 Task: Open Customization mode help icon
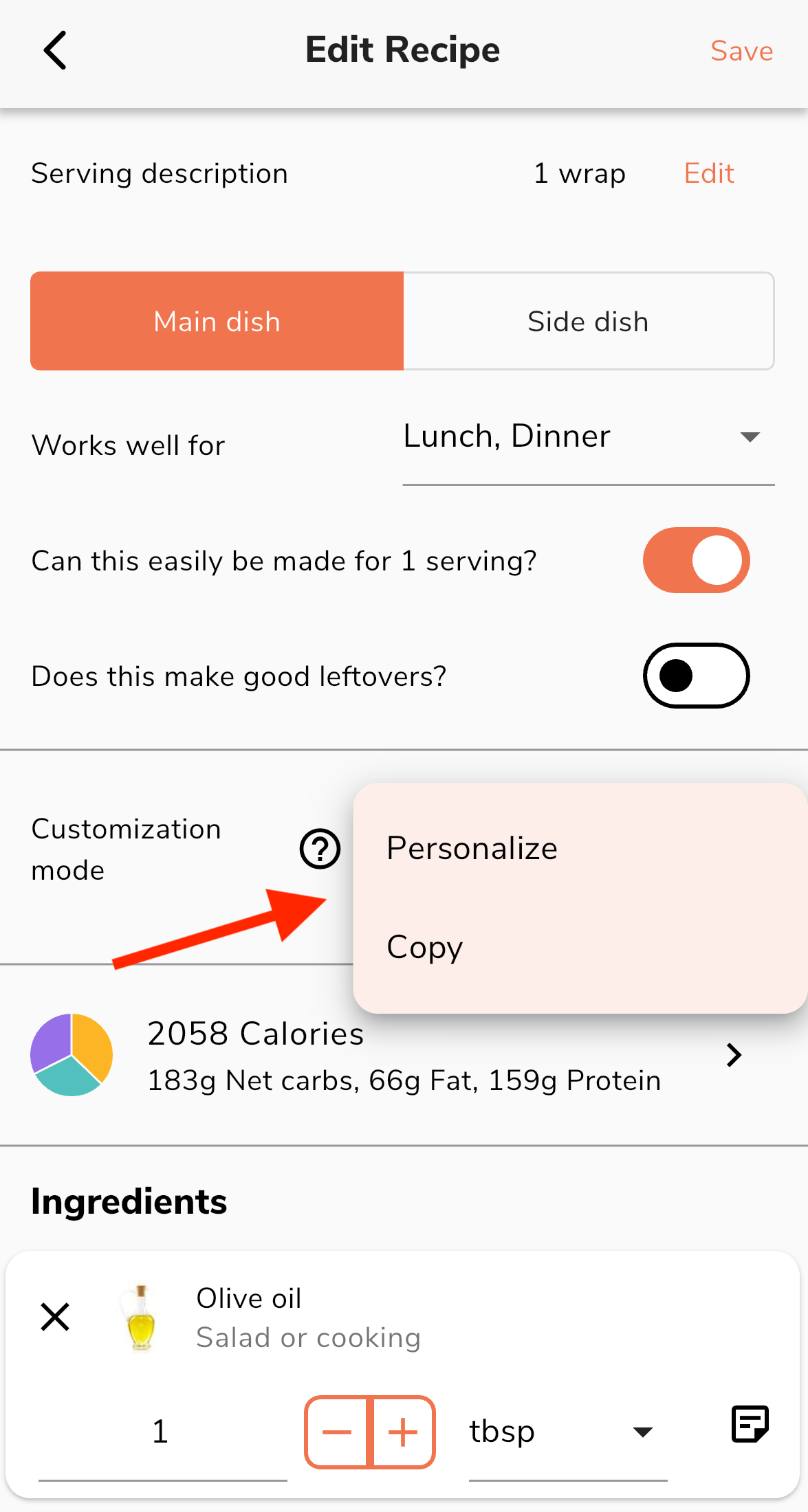pyautogui.click(x=320, y=849)
